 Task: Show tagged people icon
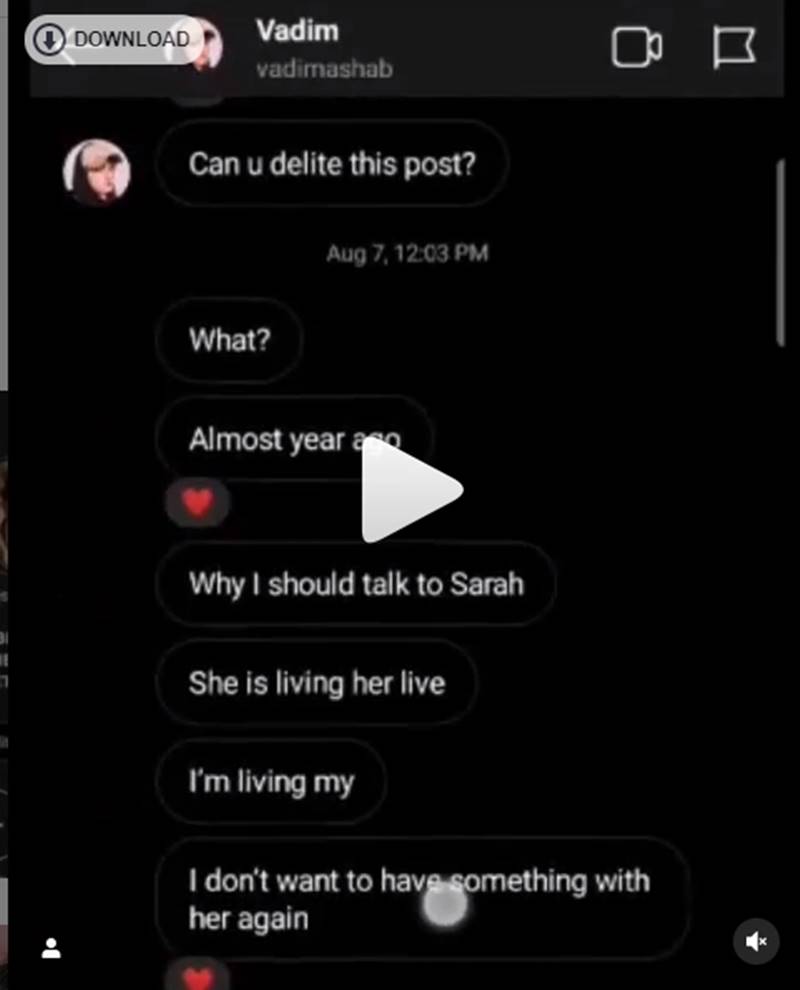coord(51,948)
